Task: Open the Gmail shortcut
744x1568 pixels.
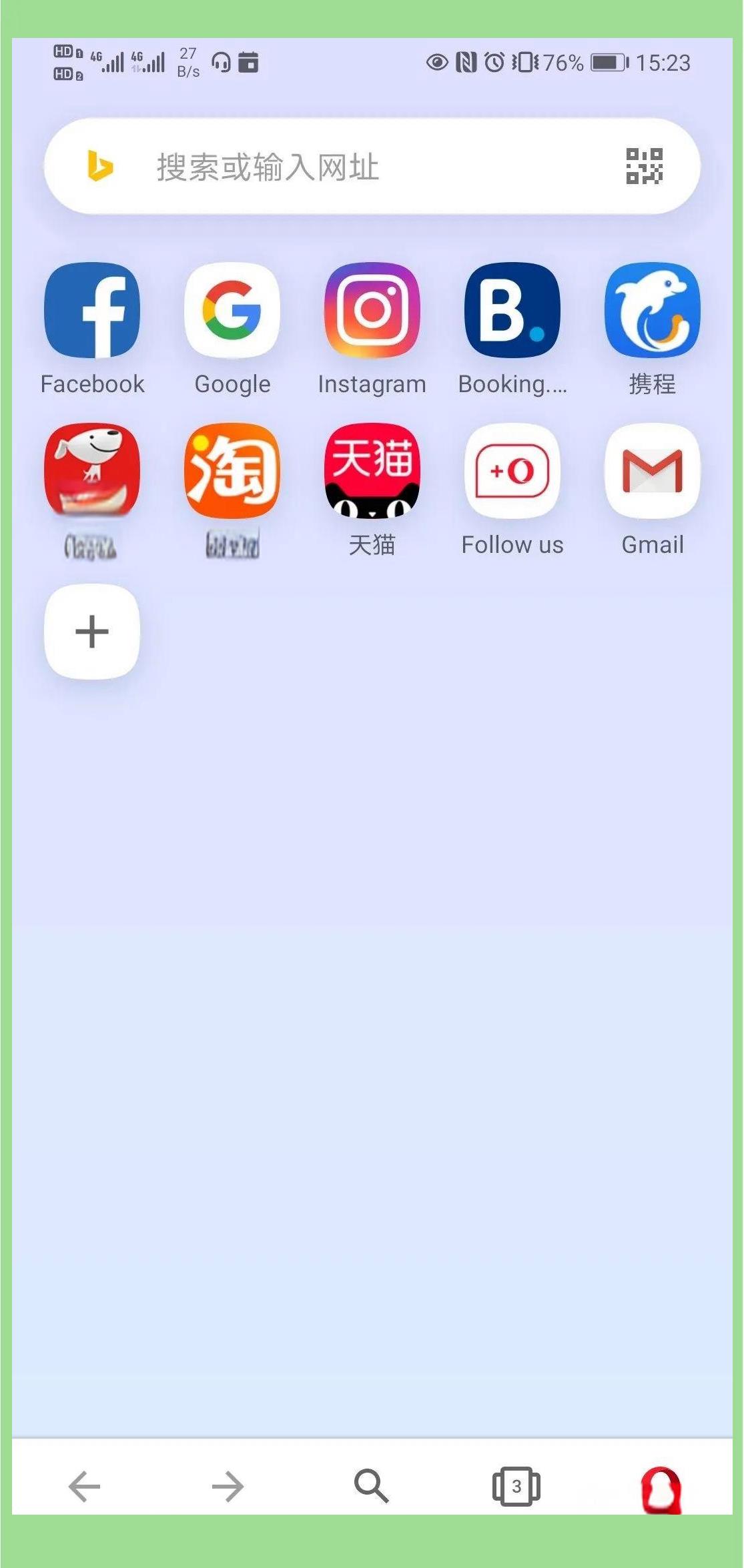Action: coord(653,472)
